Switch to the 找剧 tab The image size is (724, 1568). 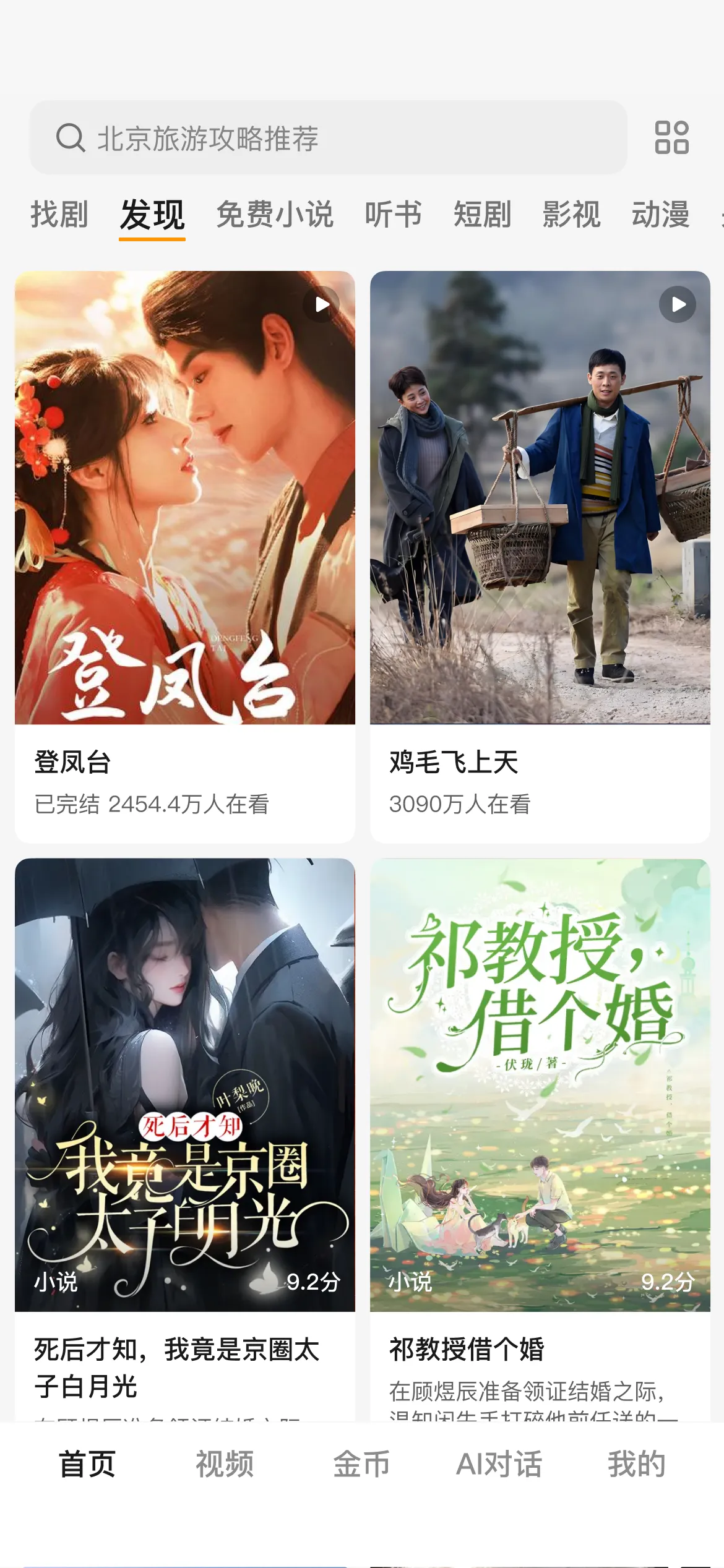pyautogui.click(x=59, y=215)
